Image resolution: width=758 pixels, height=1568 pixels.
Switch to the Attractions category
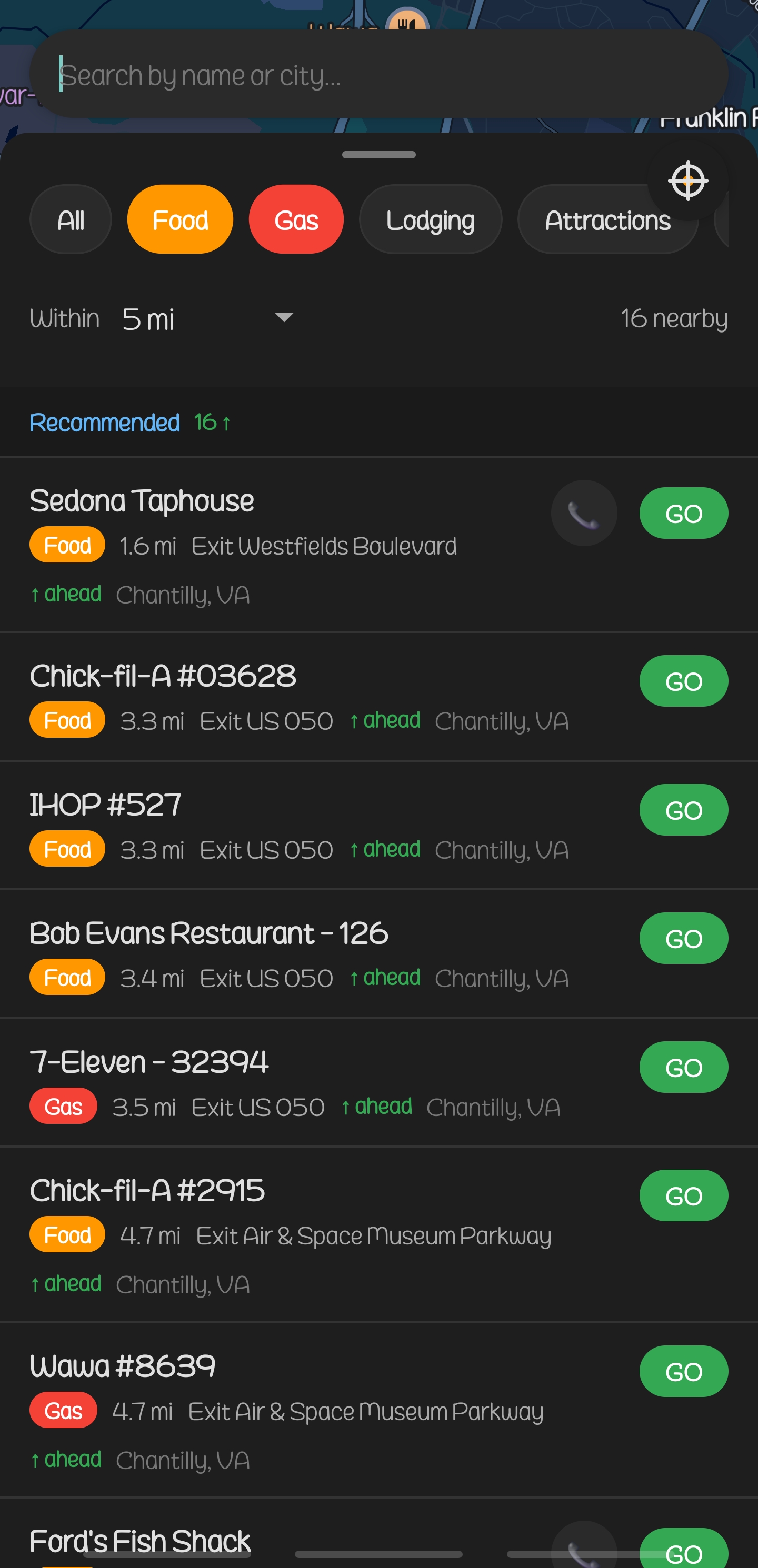pos(607,219)
